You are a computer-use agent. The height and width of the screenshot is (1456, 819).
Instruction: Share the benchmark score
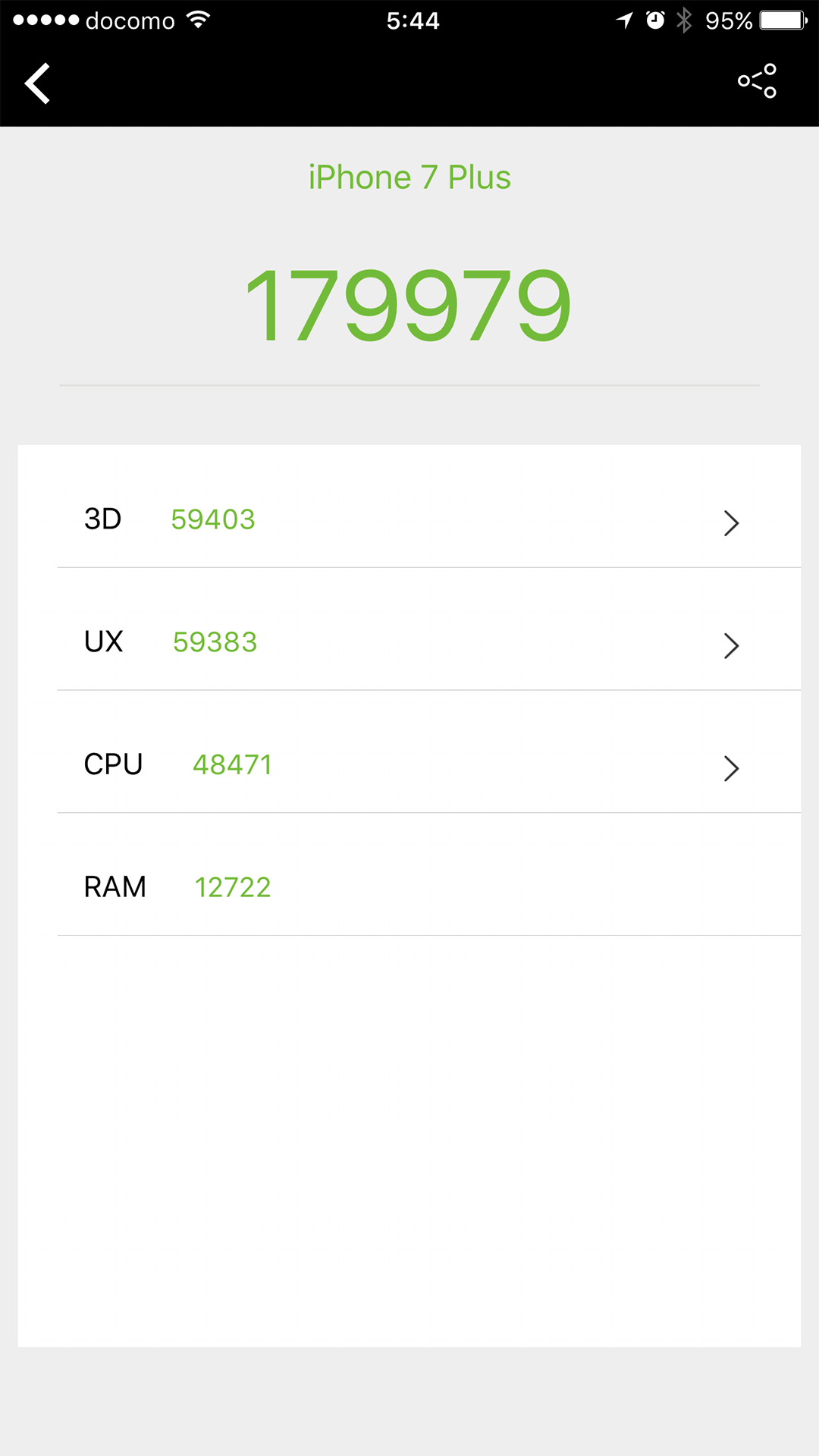(x=757, y=81)
